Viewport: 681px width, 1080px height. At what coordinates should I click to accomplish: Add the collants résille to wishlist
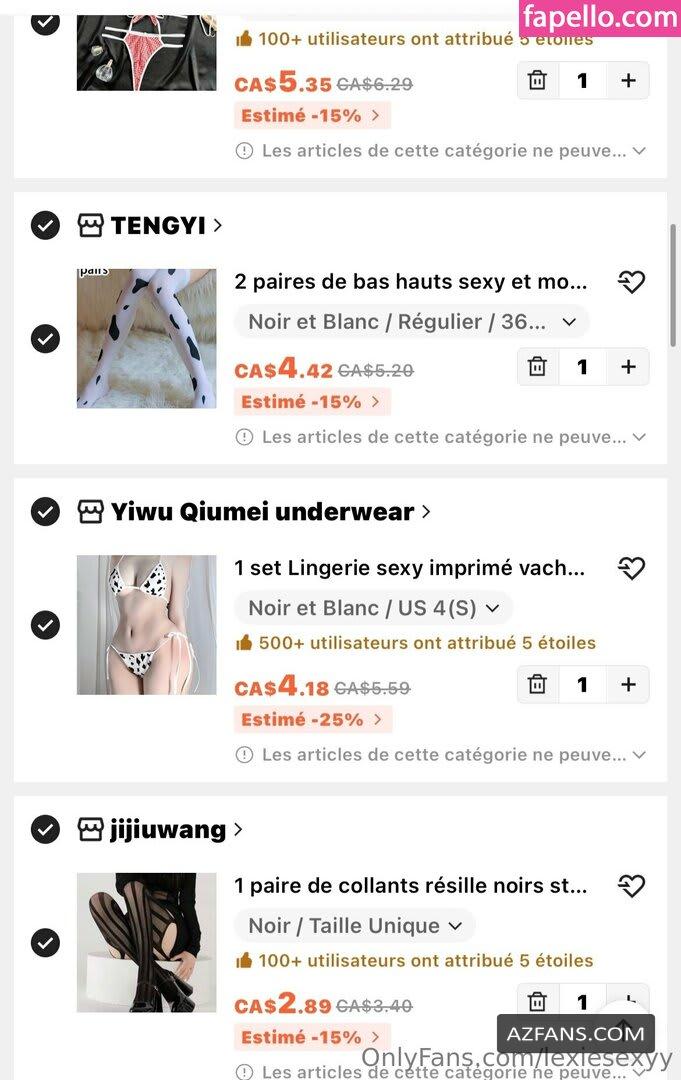tap(631, 886)
